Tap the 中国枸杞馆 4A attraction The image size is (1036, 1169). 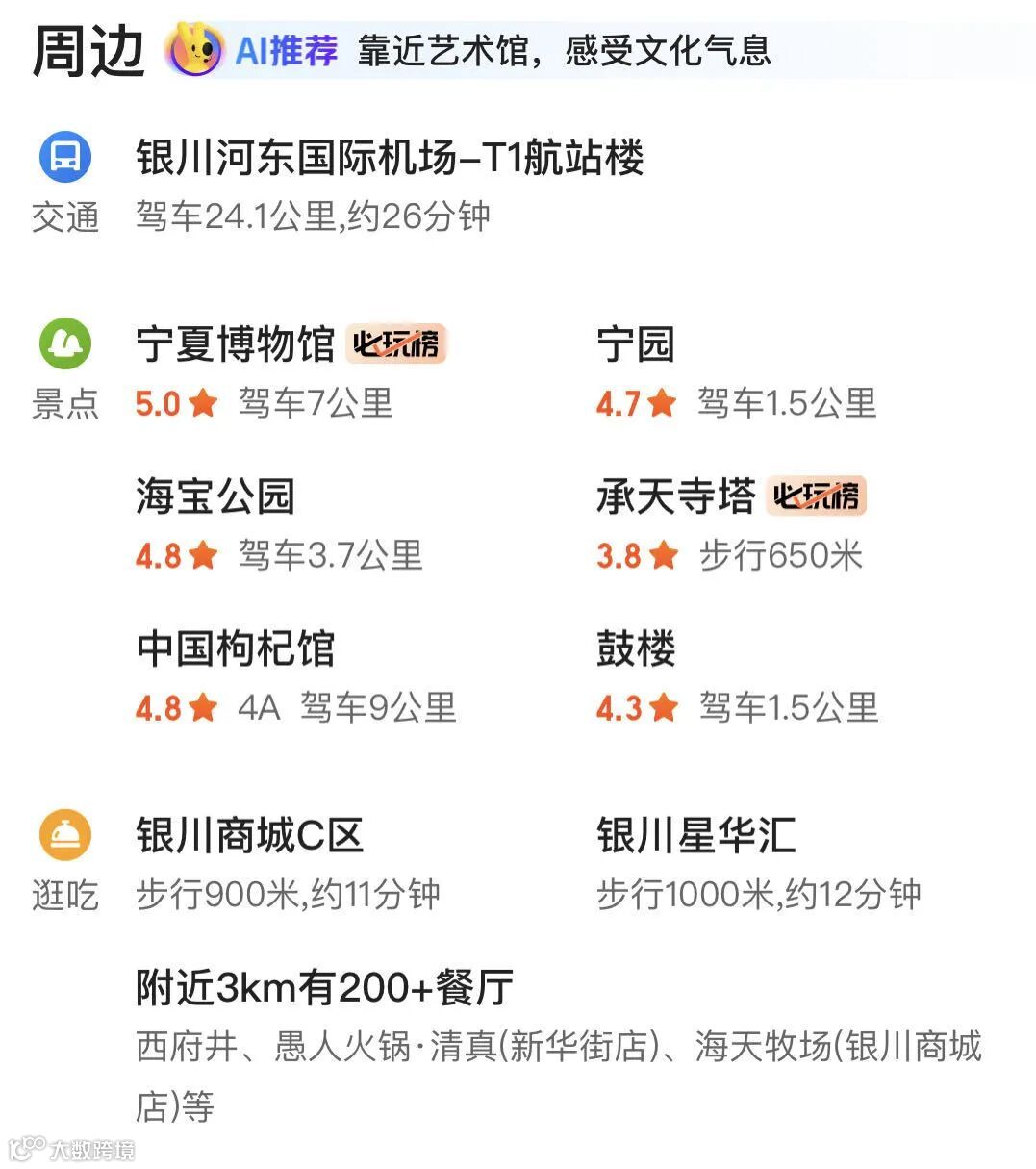click(235, 649)
